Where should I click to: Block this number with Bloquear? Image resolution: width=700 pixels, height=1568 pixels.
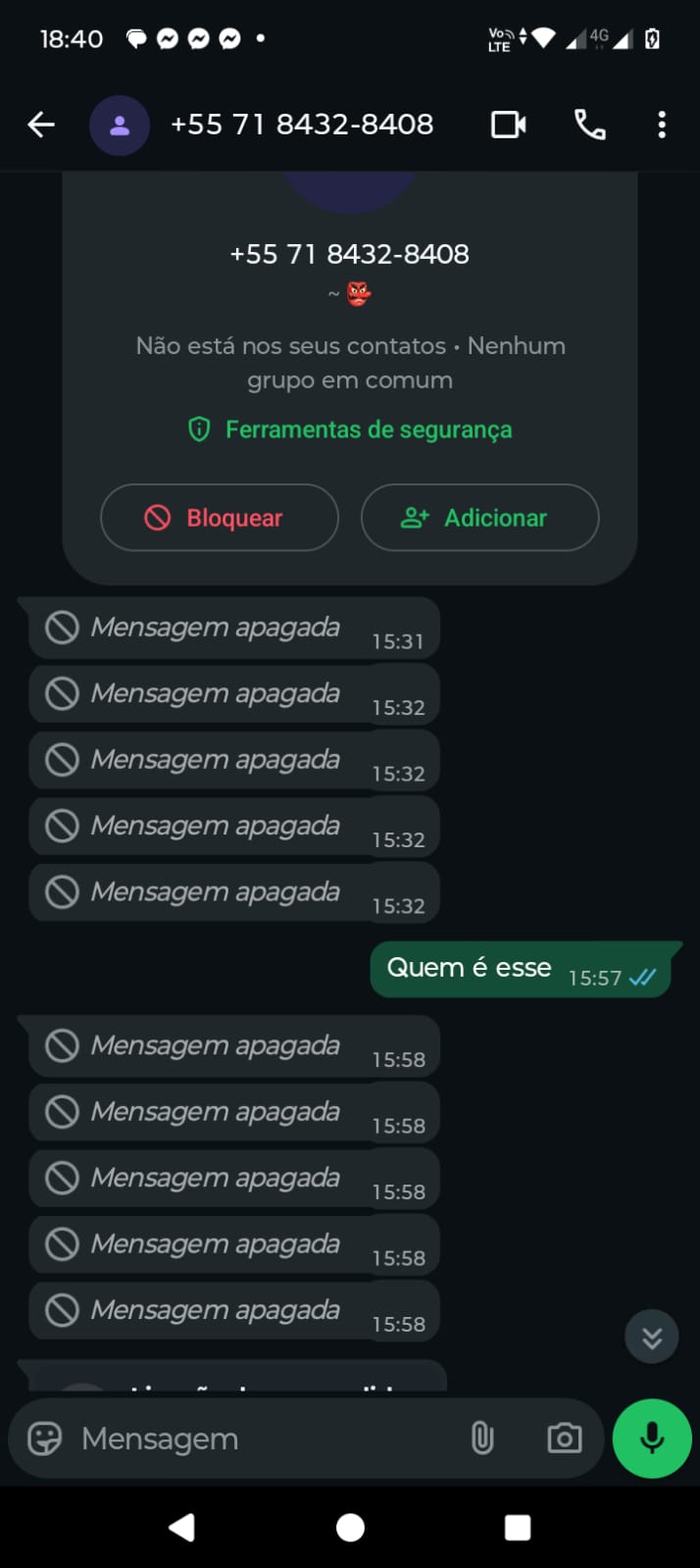pos(220,518)
